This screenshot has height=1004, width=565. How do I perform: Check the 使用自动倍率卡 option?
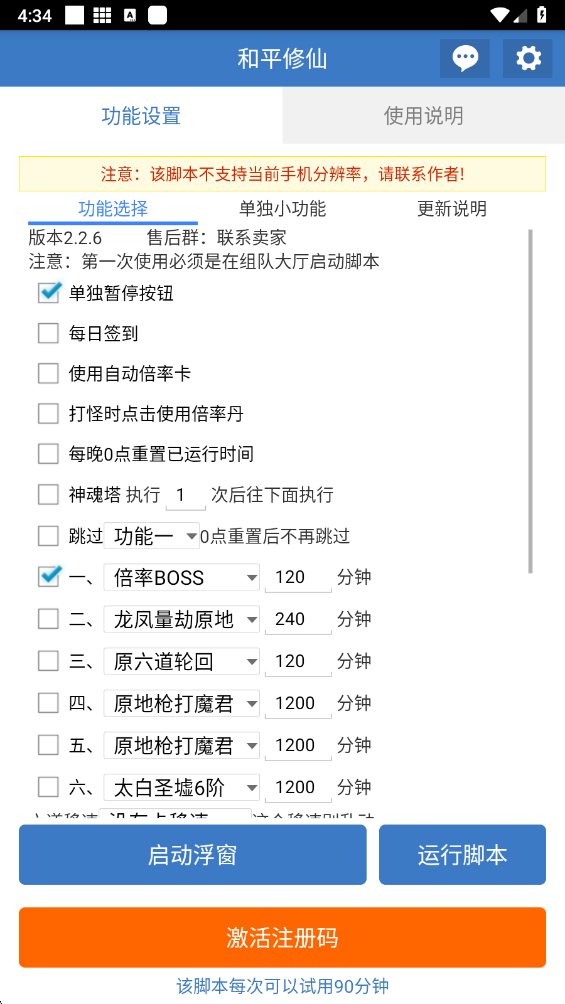coord(49,374)
